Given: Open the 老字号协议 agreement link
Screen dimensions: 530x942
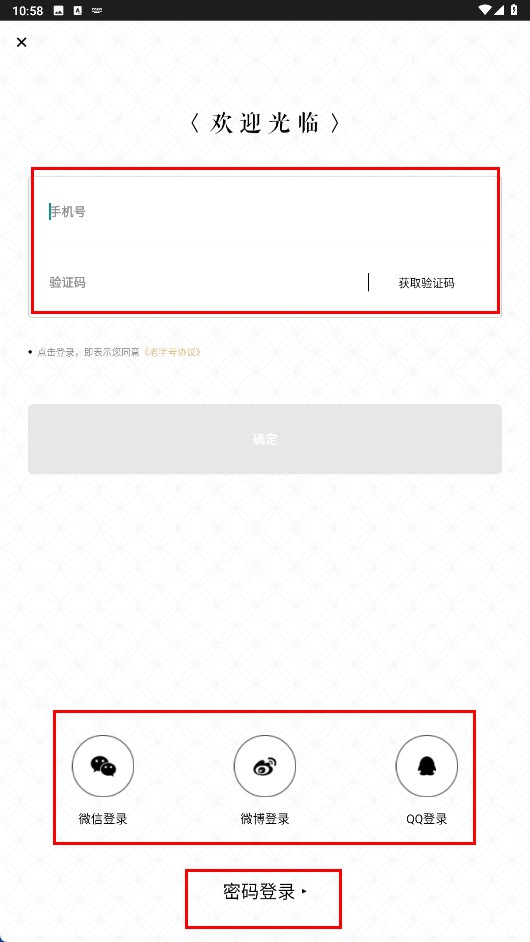Looking at the screenshot, I should pyautogui.click(x=172, y=352).
